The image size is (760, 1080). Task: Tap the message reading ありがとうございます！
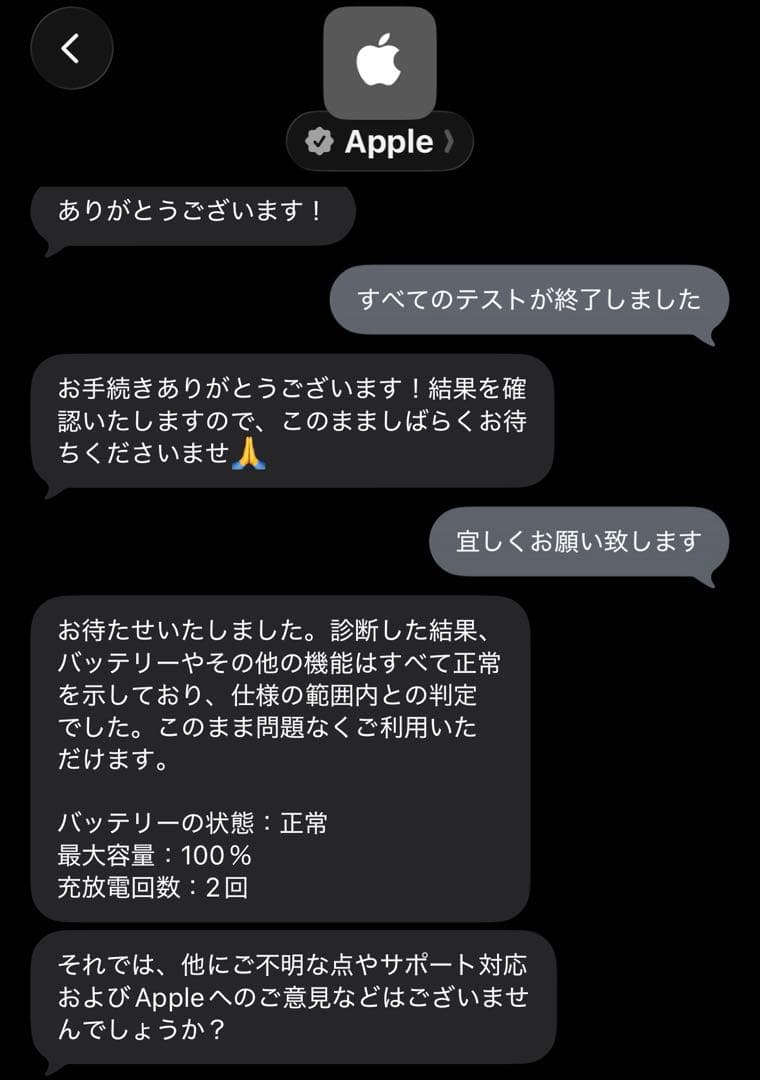click(192, 210)
